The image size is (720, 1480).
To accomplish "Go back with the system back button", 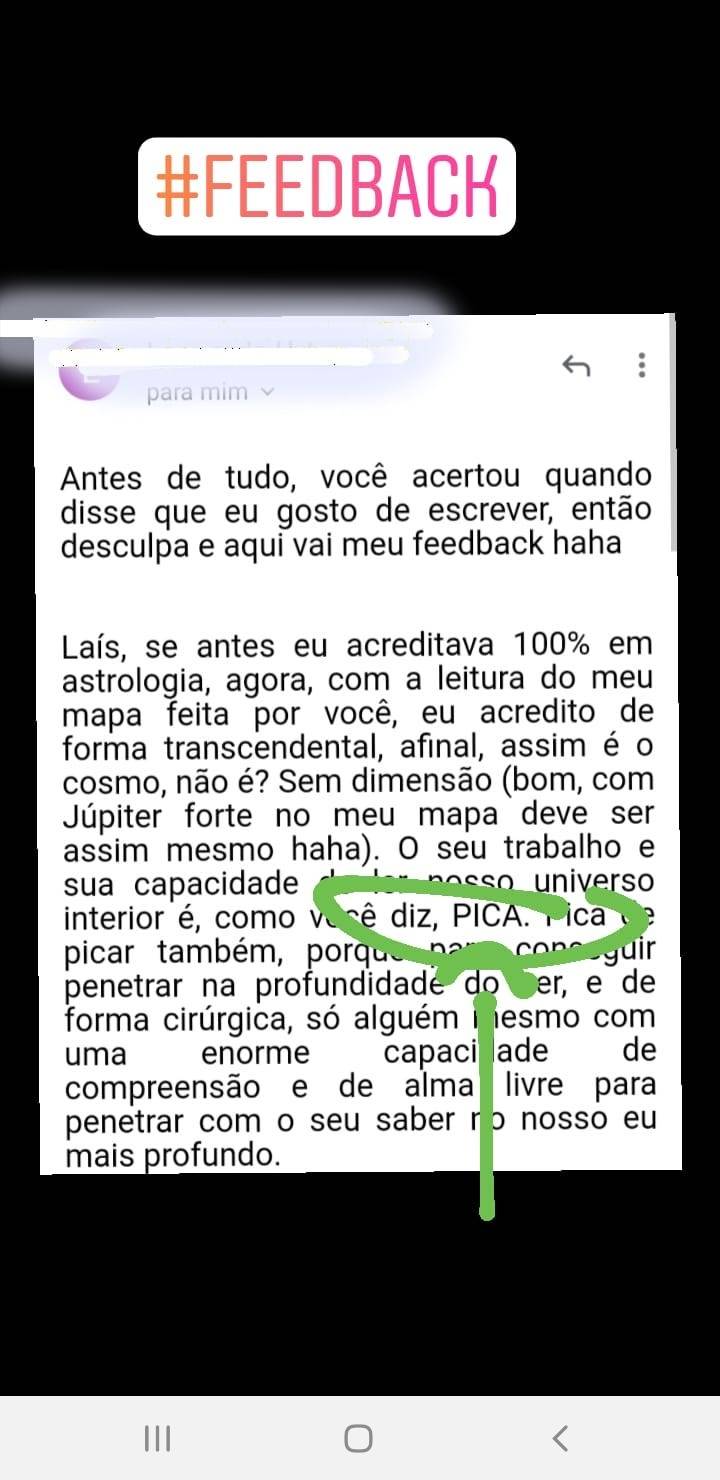I will [x=560, y=1438].
